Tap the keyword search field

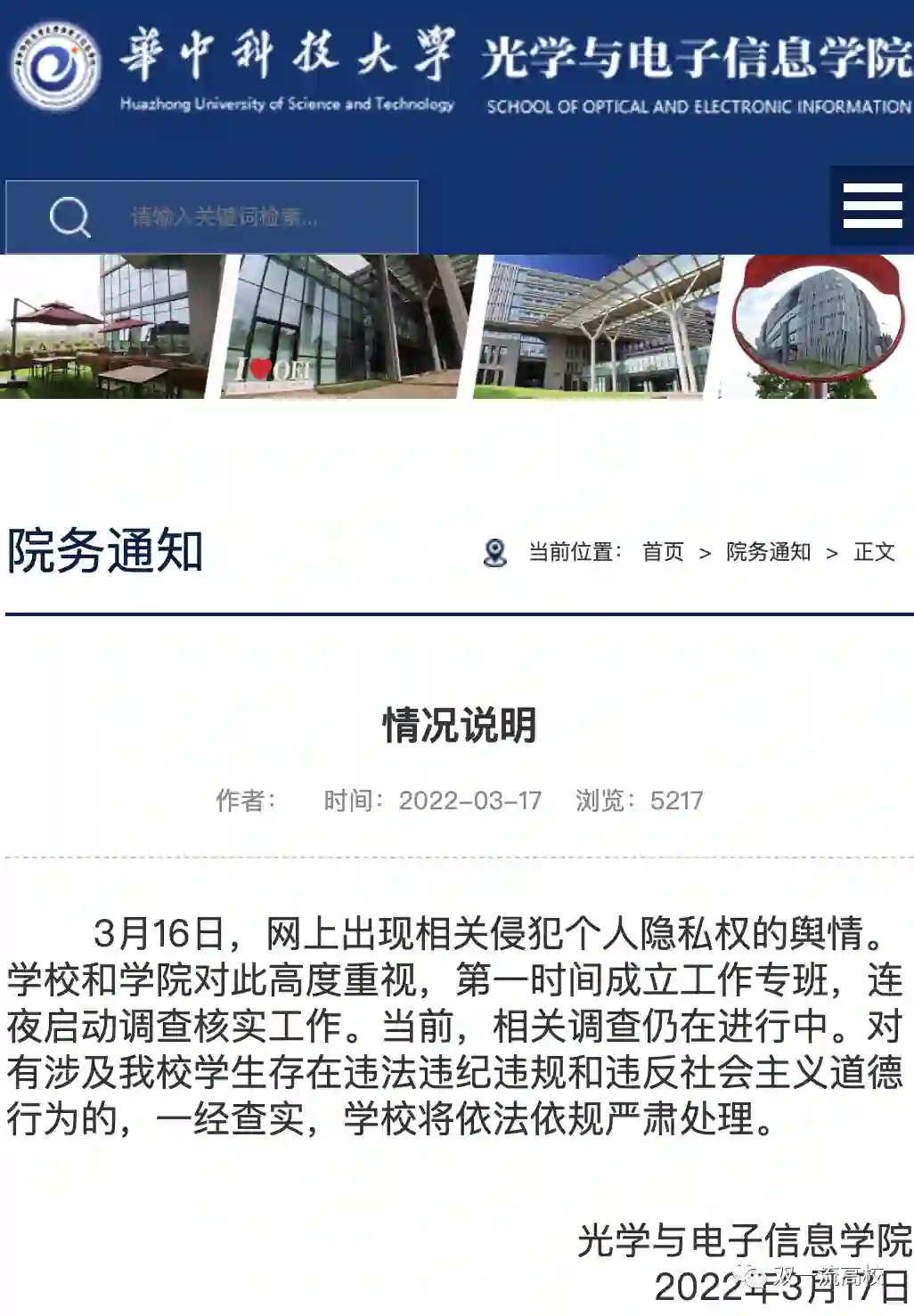(258, 216)
